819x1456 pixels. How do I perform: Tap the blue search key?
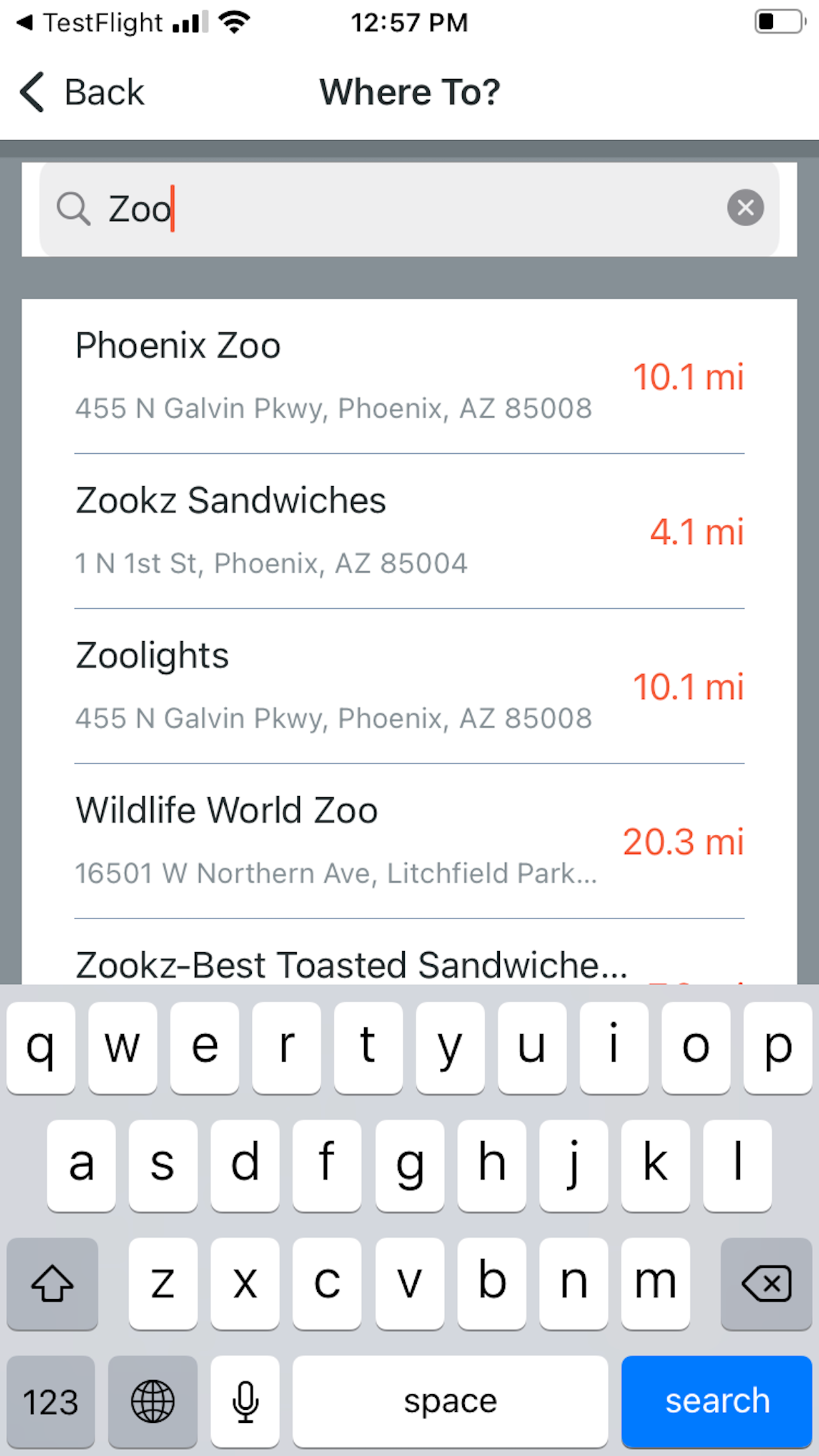click(716, 1401)
